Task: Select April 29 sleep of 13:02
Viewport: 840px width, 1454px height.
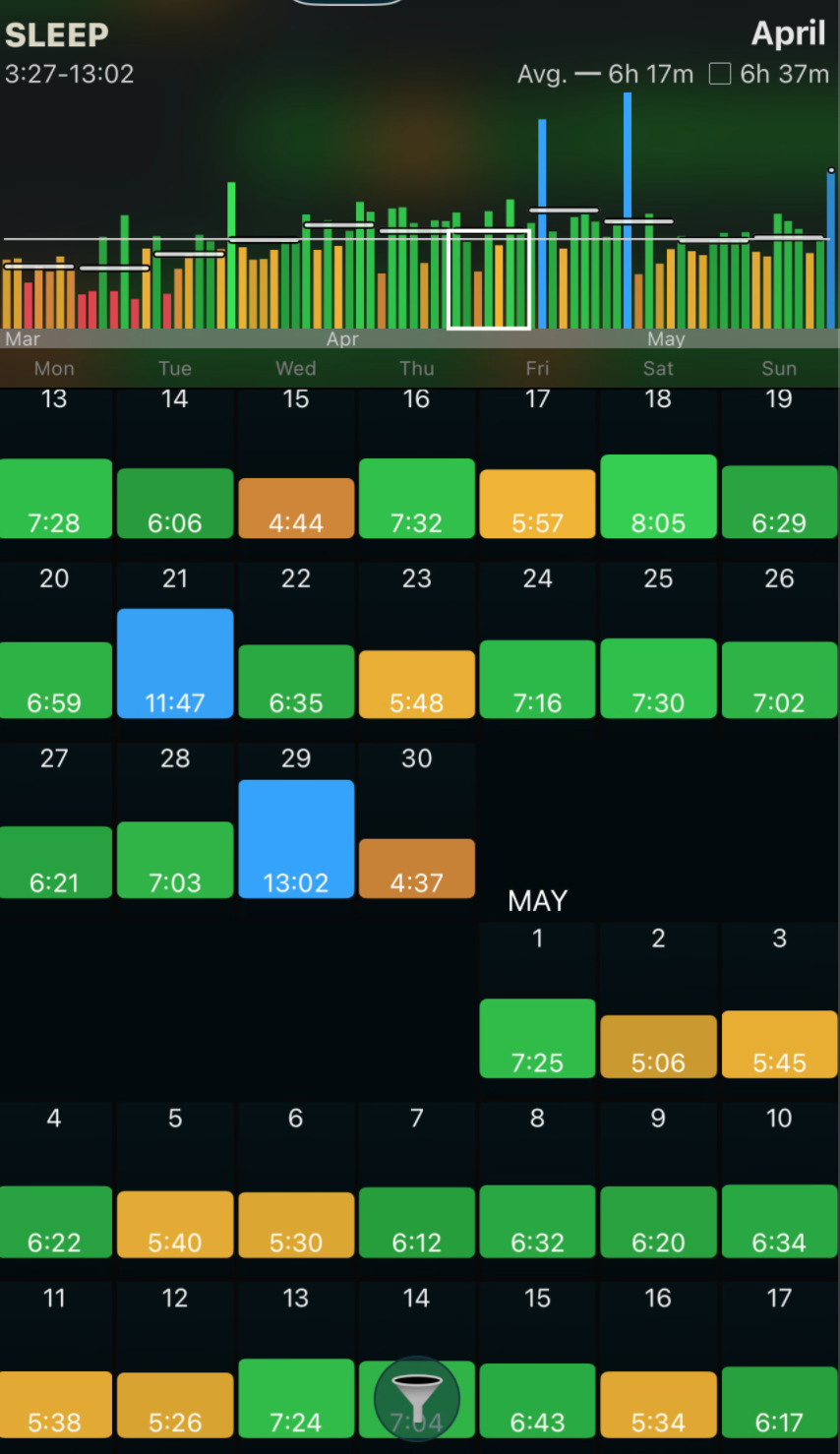Action: coord(296,839)
